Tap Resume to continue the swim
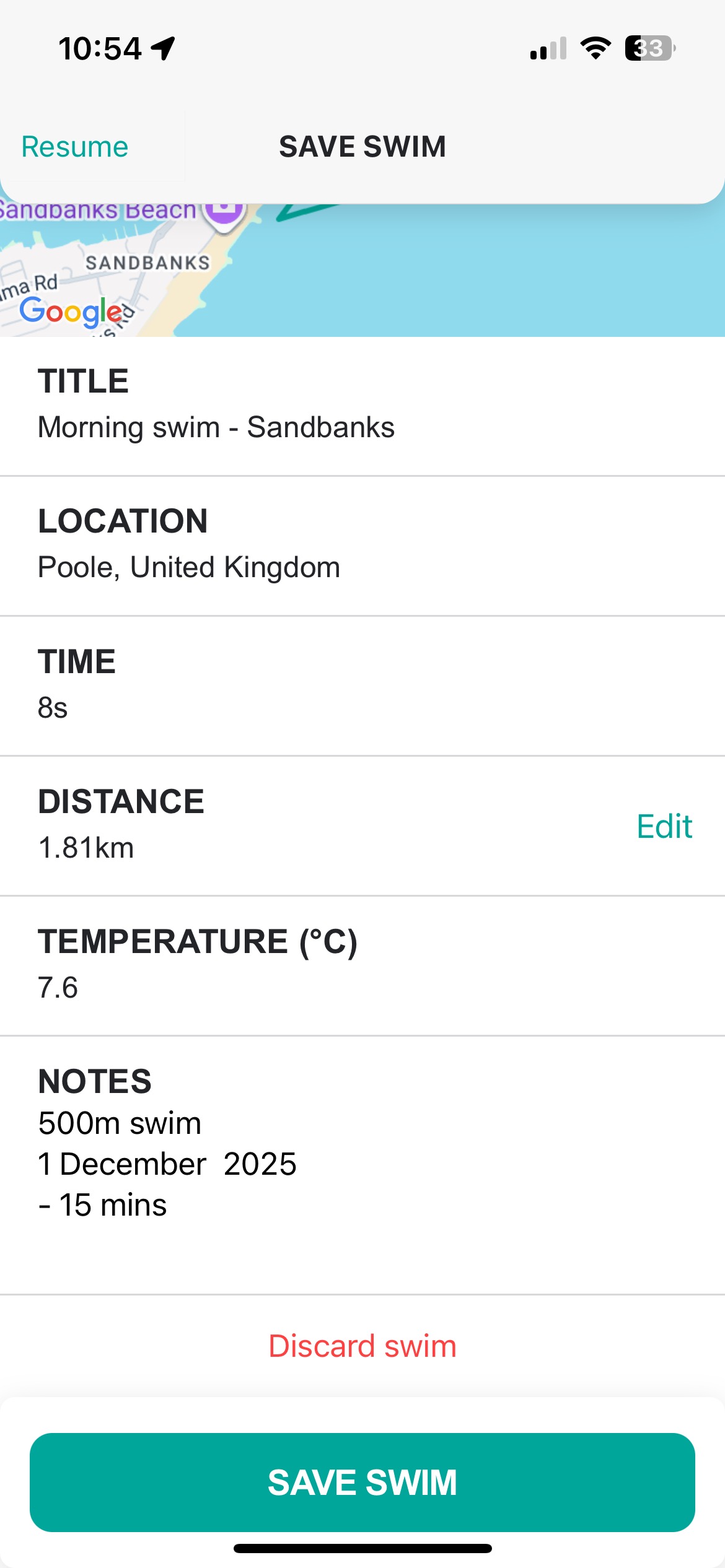 [75, 147]
